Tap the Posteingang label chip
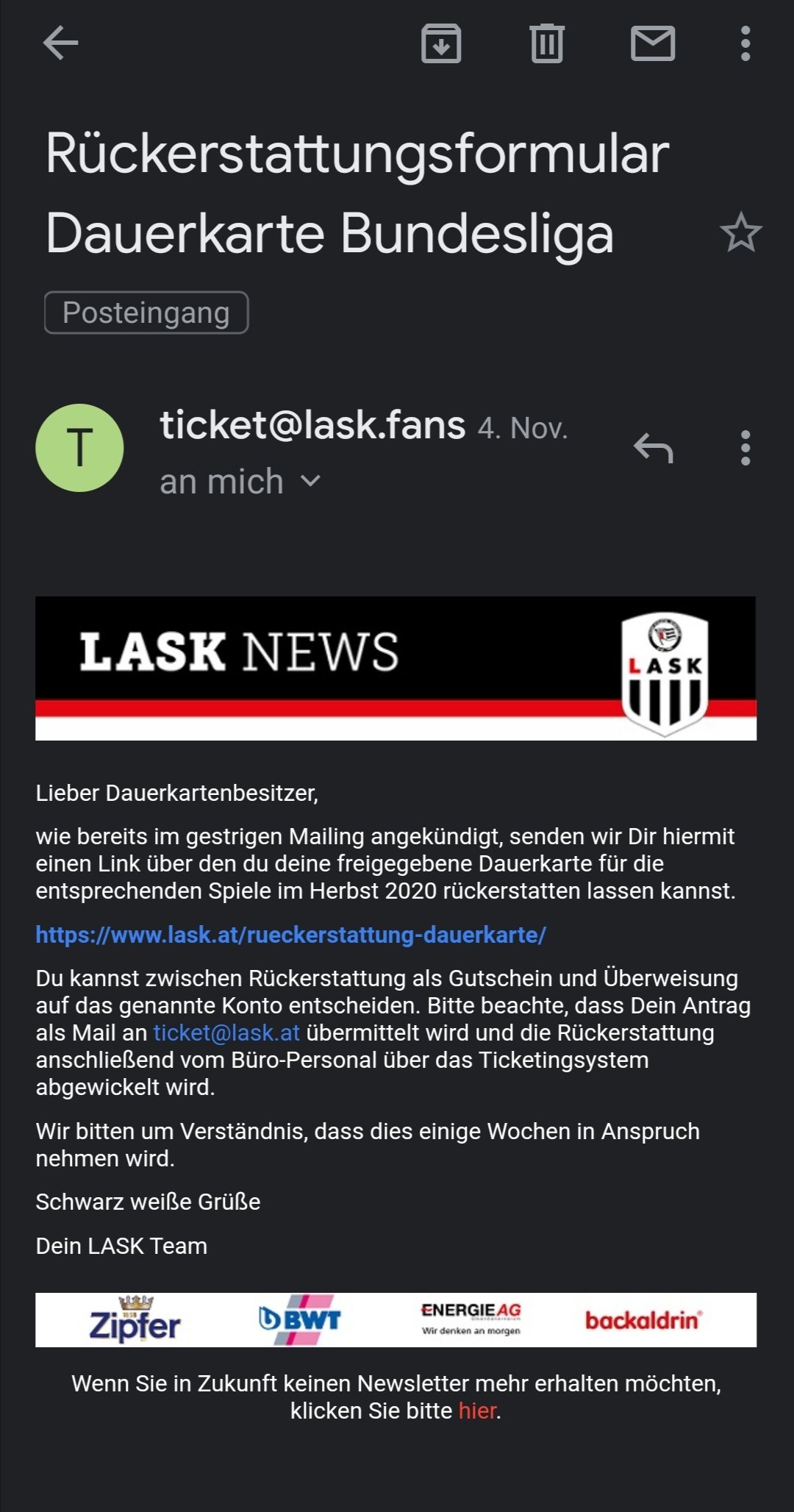The image size is (794, 1512). 146,313
